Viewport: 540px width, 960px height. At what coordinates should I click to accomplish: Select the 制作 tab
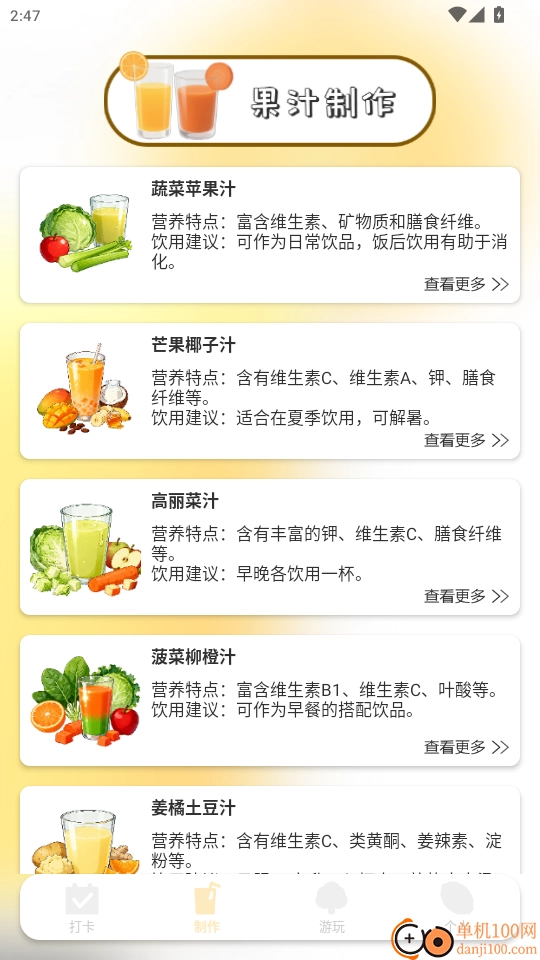pyautogui.click(x=206, y=909)
